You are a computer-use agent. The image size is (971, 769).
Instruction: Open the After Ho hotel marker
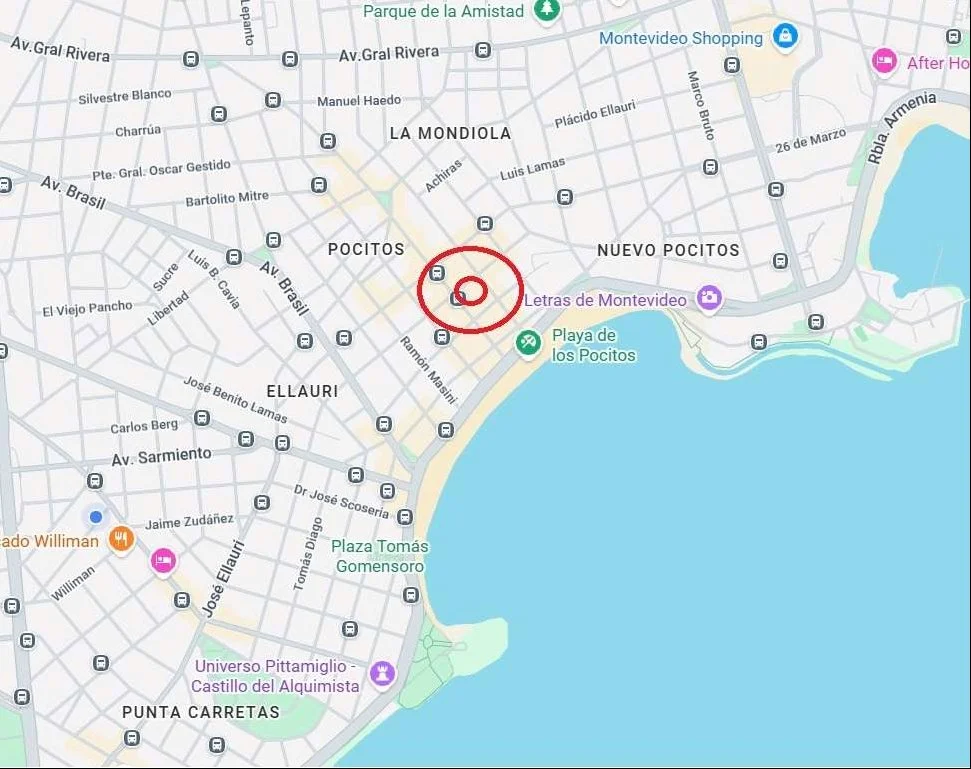tap(884, 62)
